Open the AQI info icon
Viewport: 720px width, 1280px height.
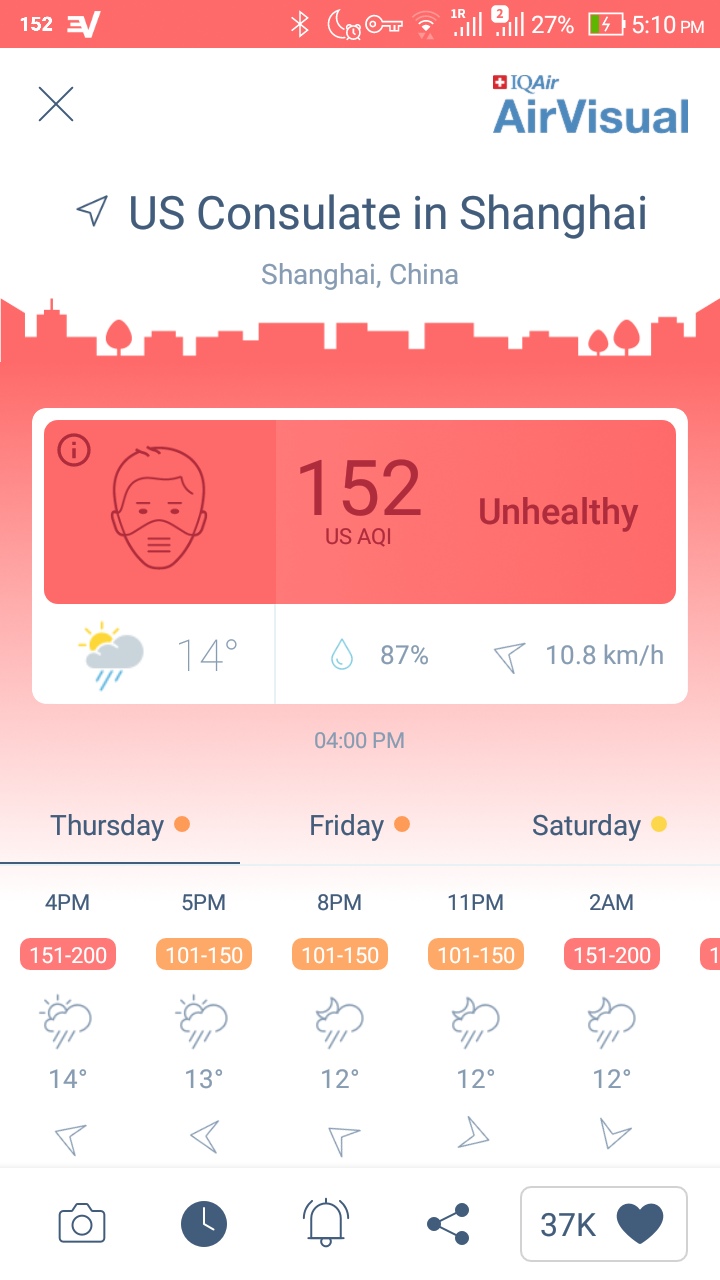[74, 451]
